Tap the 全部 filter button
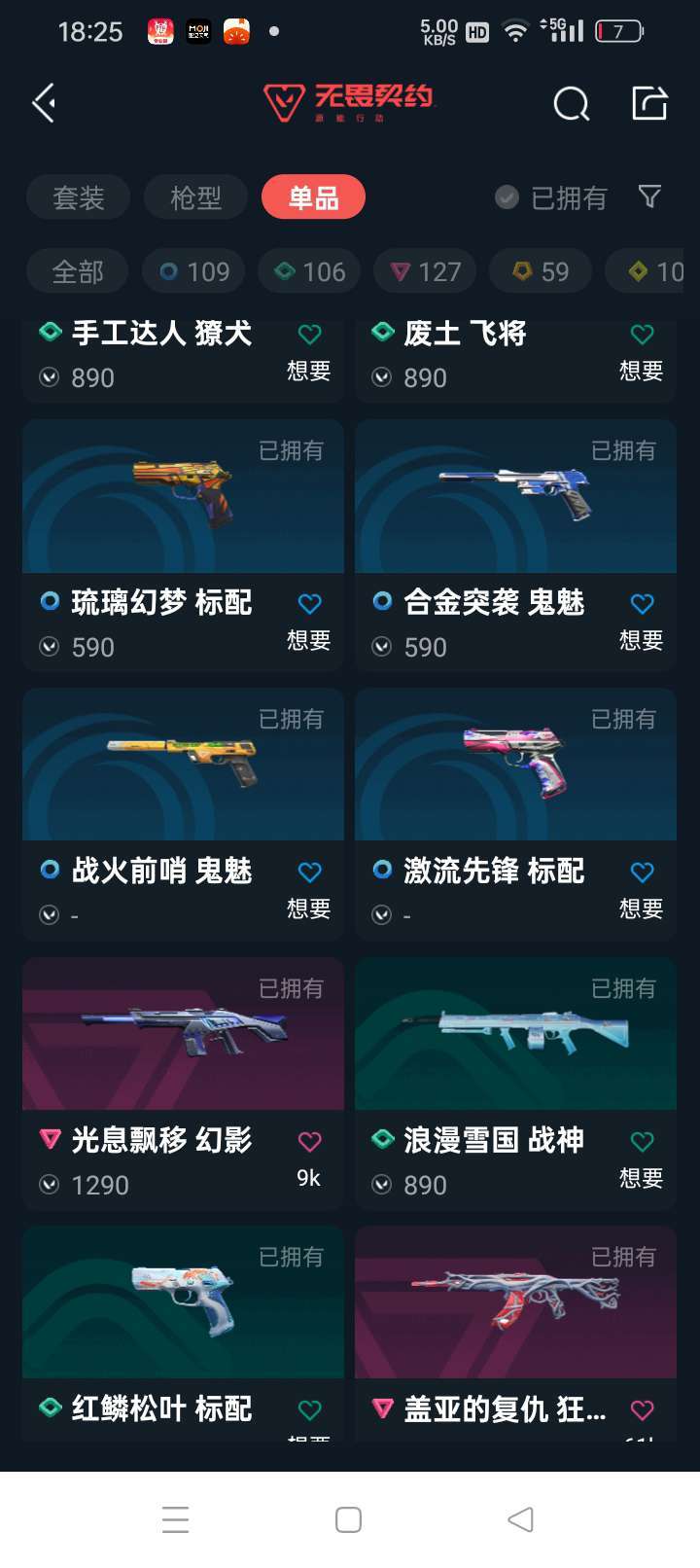The image size is (700, 1568). 77,272
